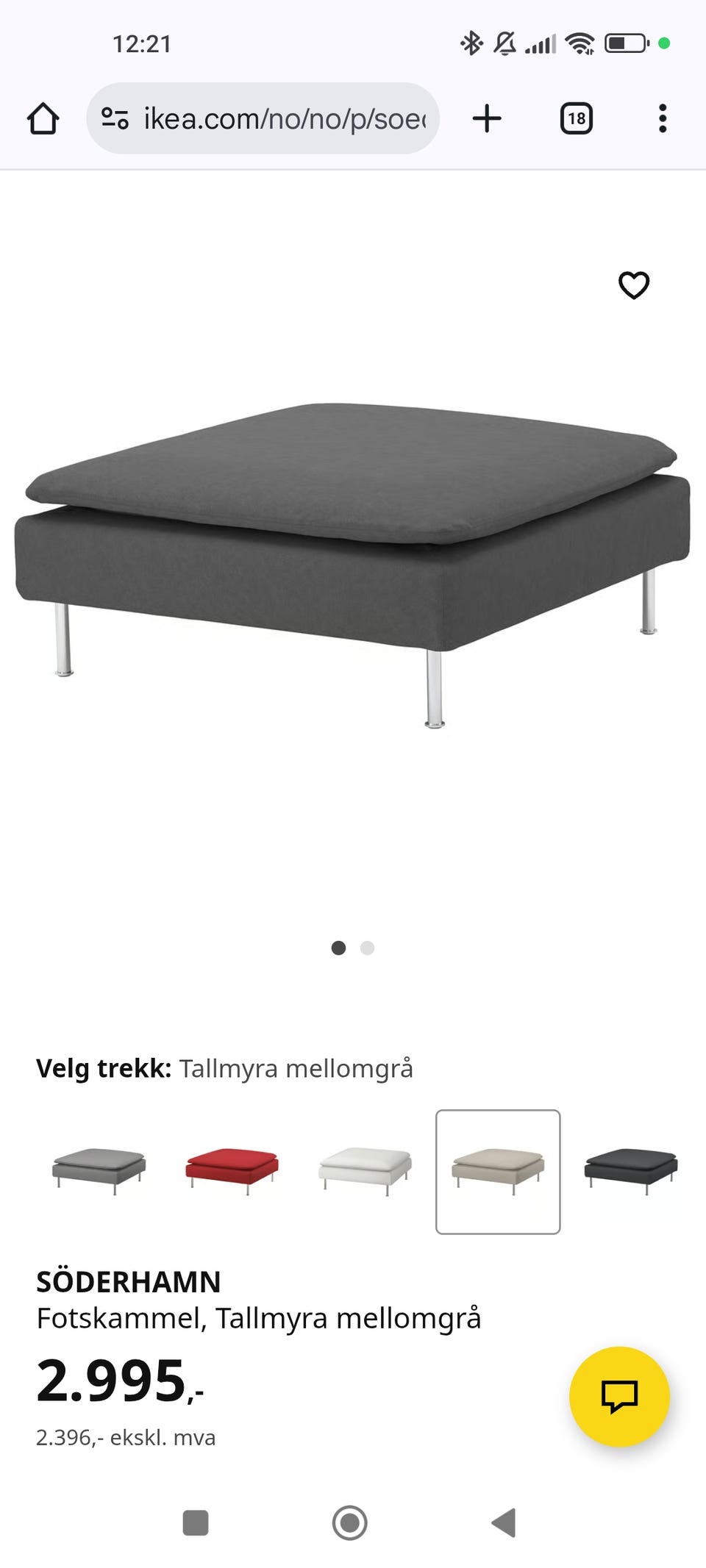Image resolution: width=706 pixels, height=1568 pixels.
Task: Go to the browser home page
Action: 43,118
